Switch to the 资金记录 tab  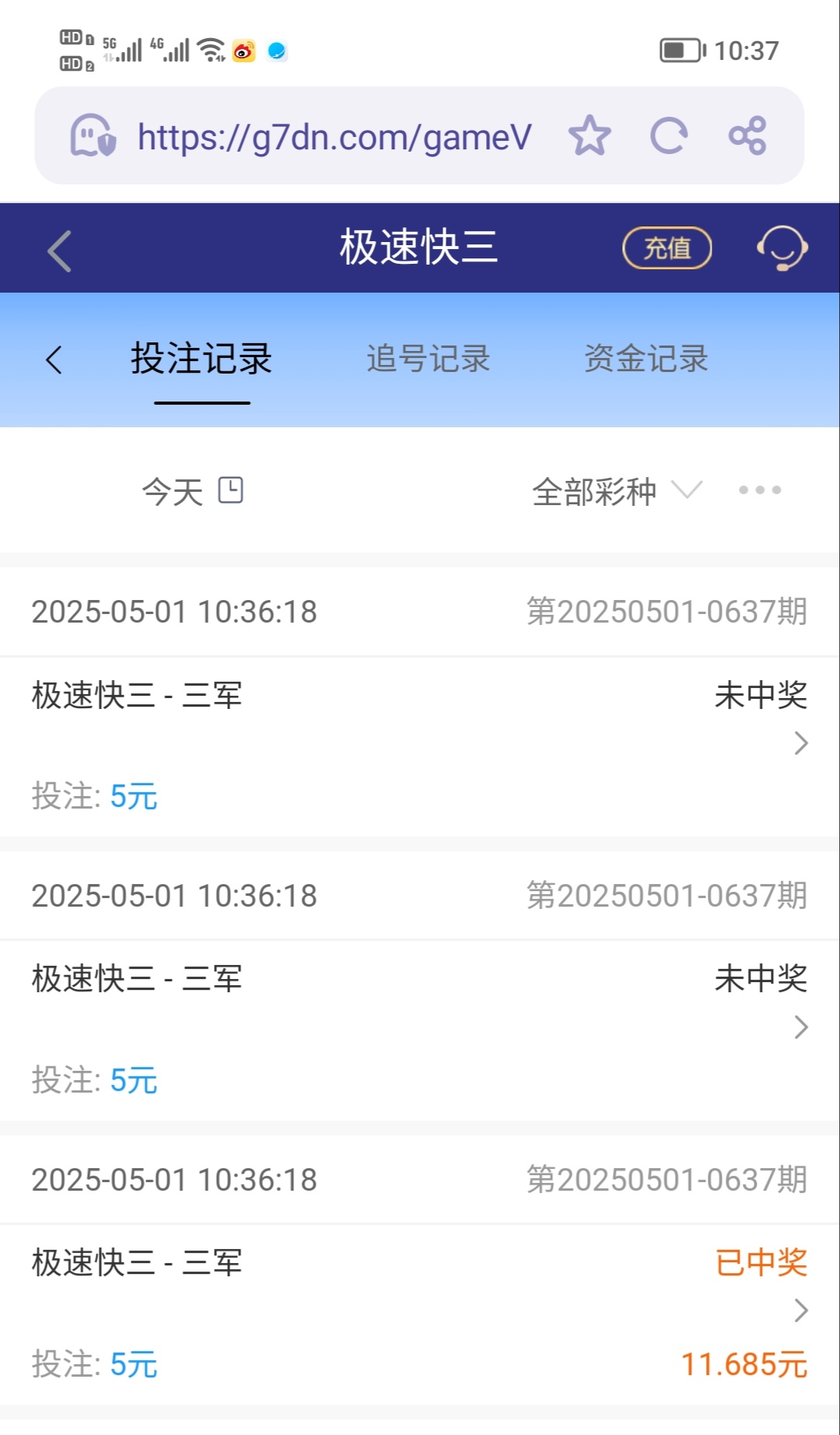pyautogui.click(x=646, y=360)
